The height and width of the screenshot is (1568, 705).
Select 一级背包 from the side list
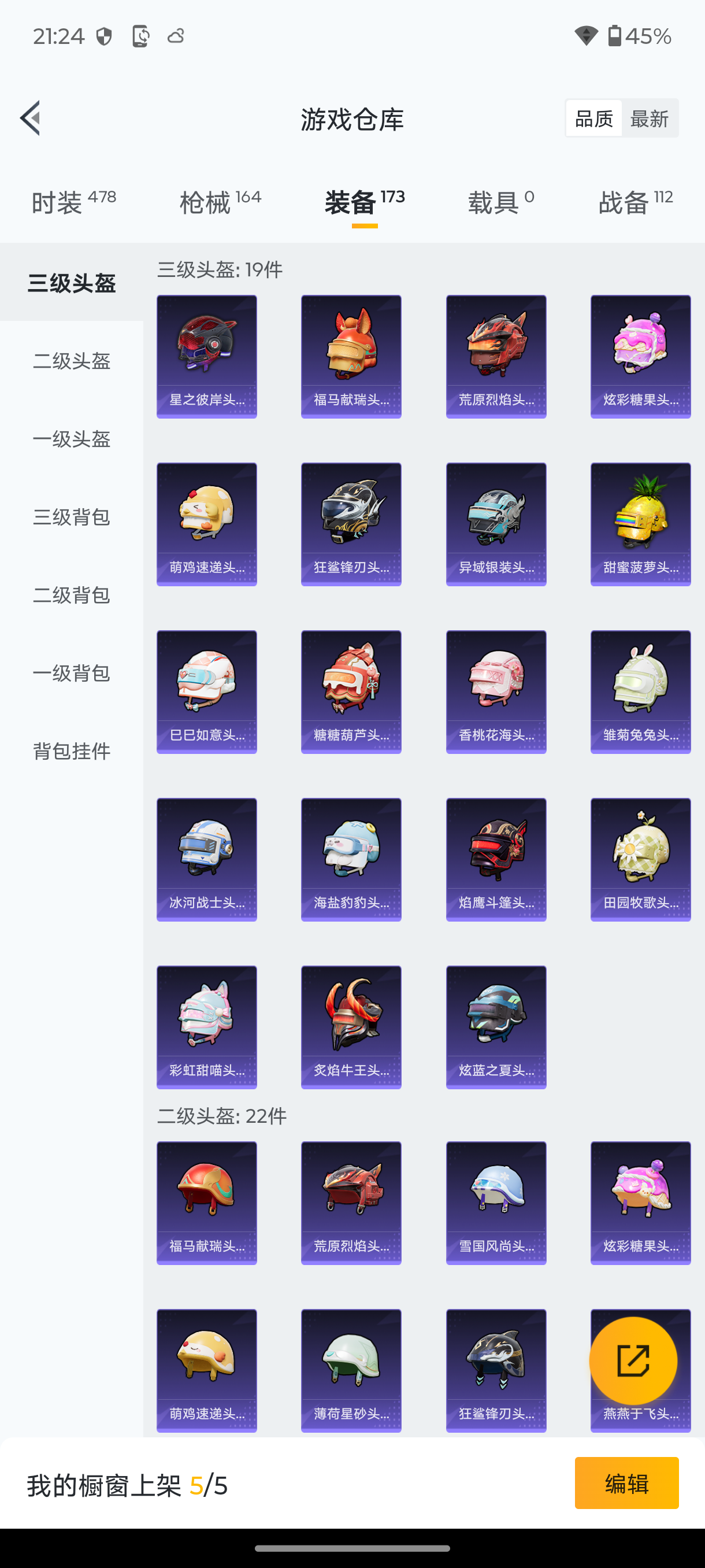[x=71, y=673]
